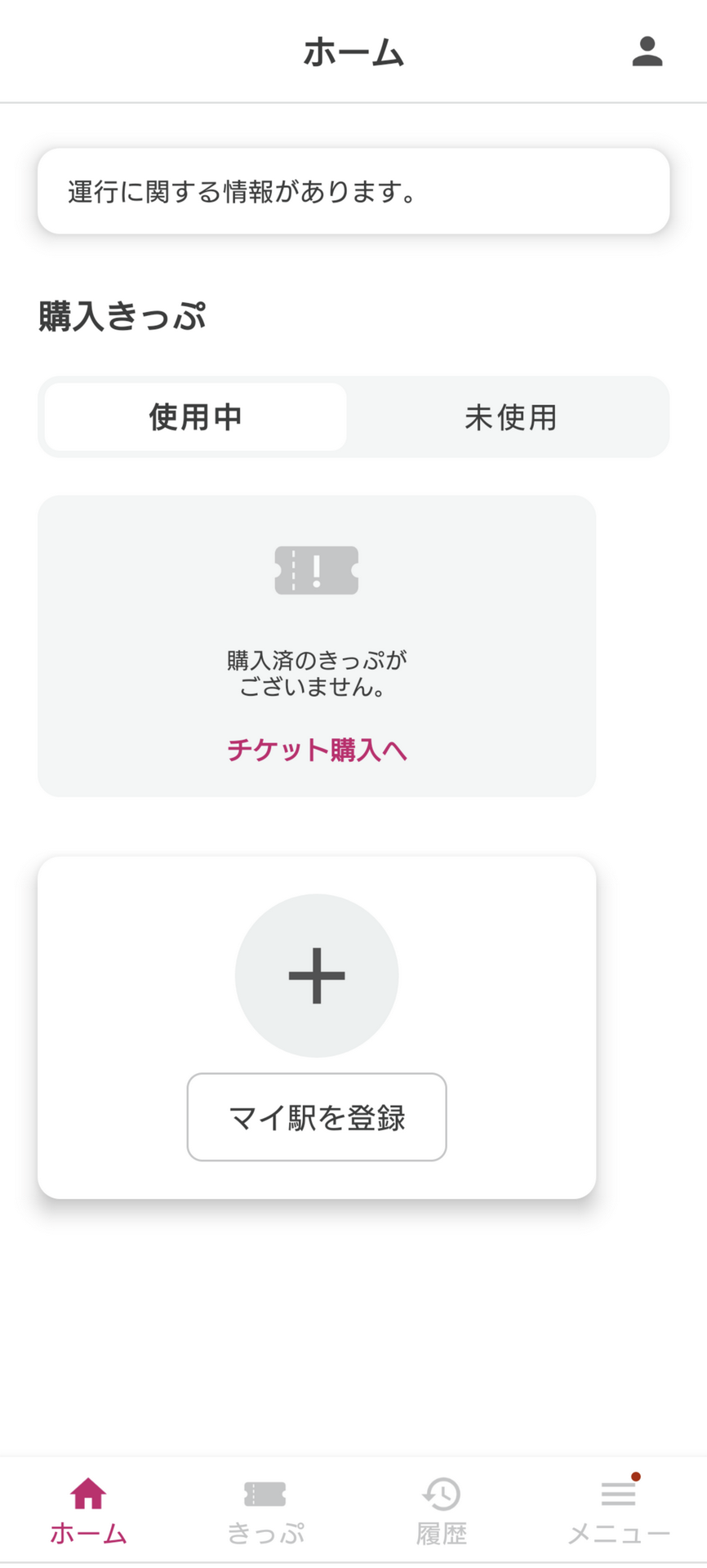The height and width of the screenshot is (1568, 707).
Task: Switch to the 使用中 segment
Action: (x=196, y=416)
